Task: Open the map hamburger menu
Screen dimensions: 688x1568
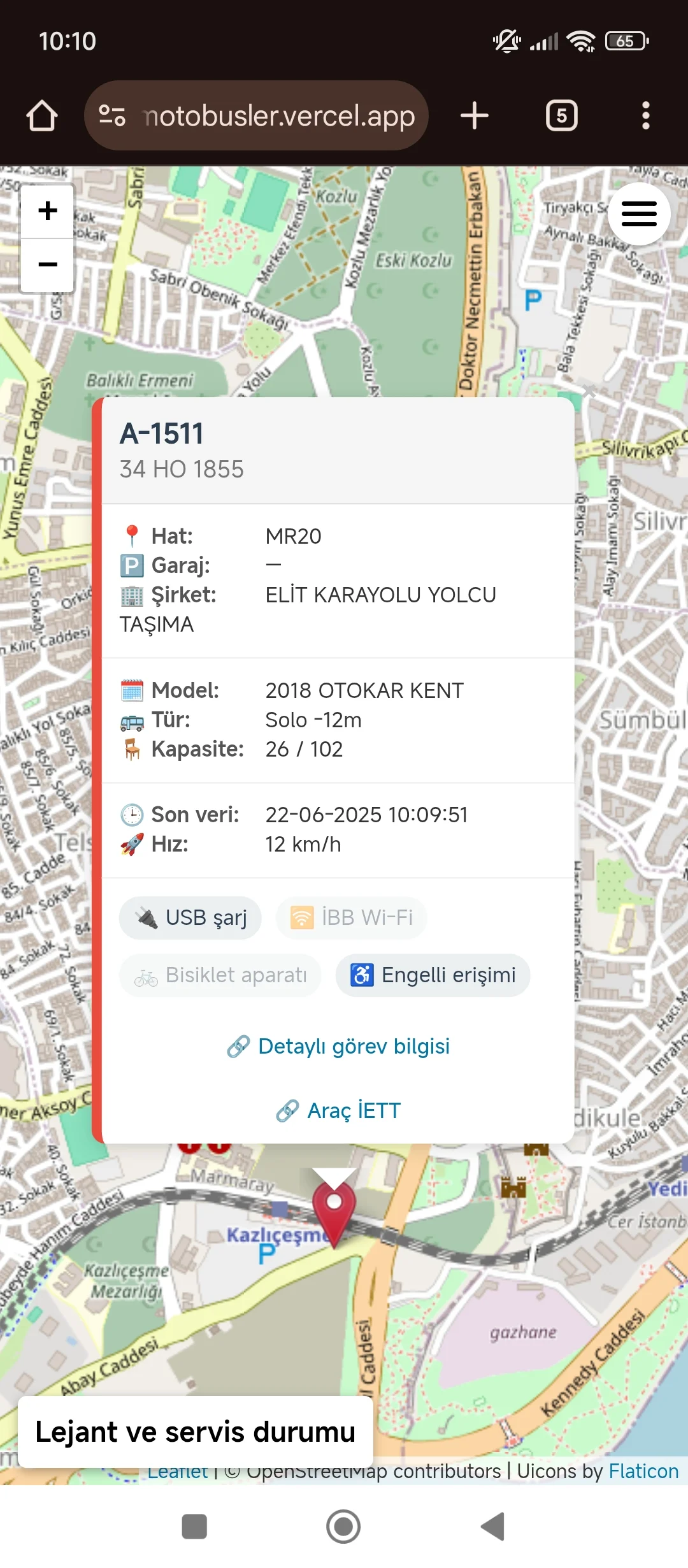Action: [639, 214]
